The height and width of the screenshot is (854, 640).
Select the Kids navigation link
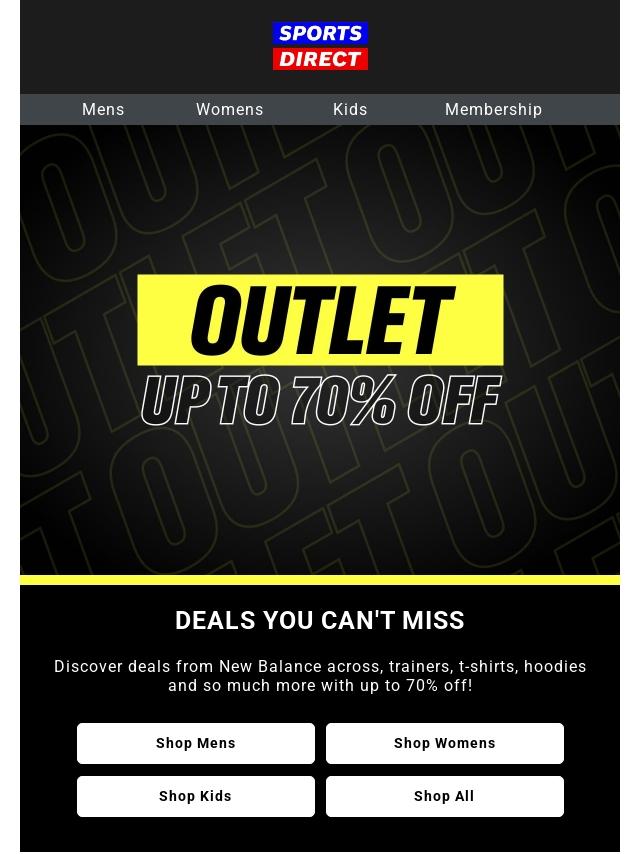pyautogui.click(x=350, y=110)
